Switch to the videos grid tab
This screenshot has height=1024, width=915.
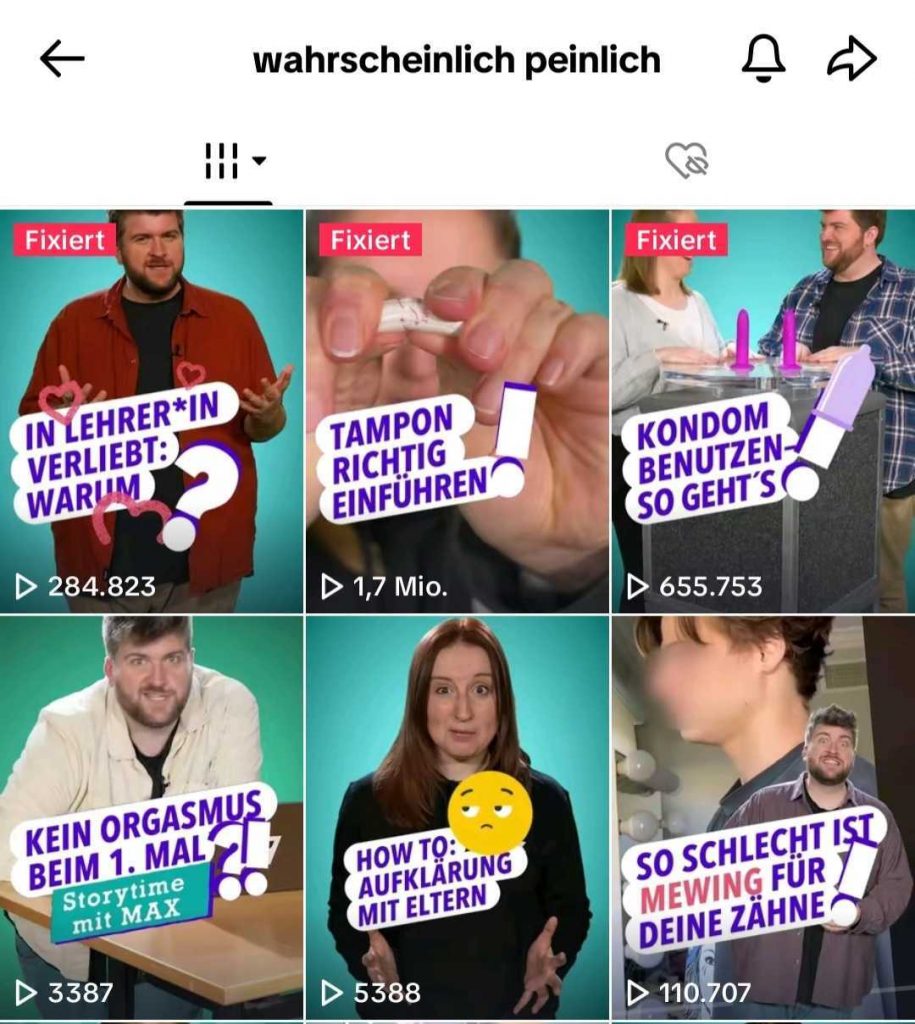pos(229,160)
